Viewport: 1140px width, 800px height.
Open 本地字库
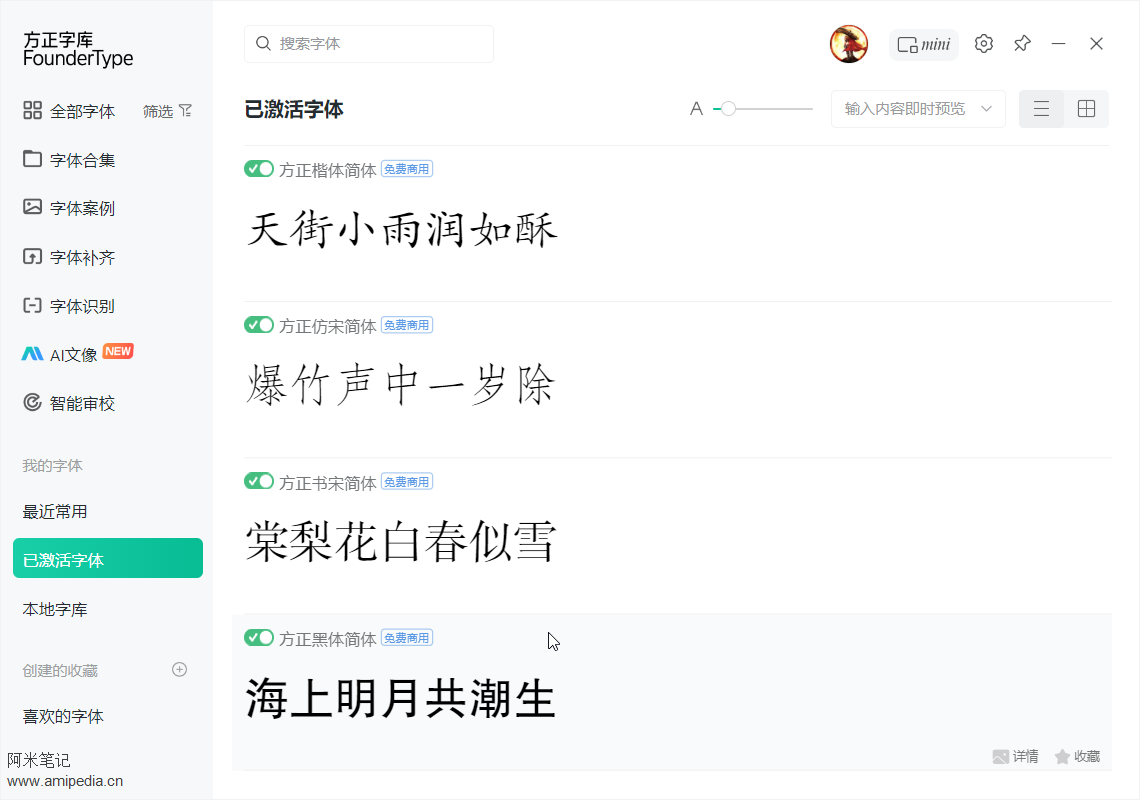coord(56,609)
